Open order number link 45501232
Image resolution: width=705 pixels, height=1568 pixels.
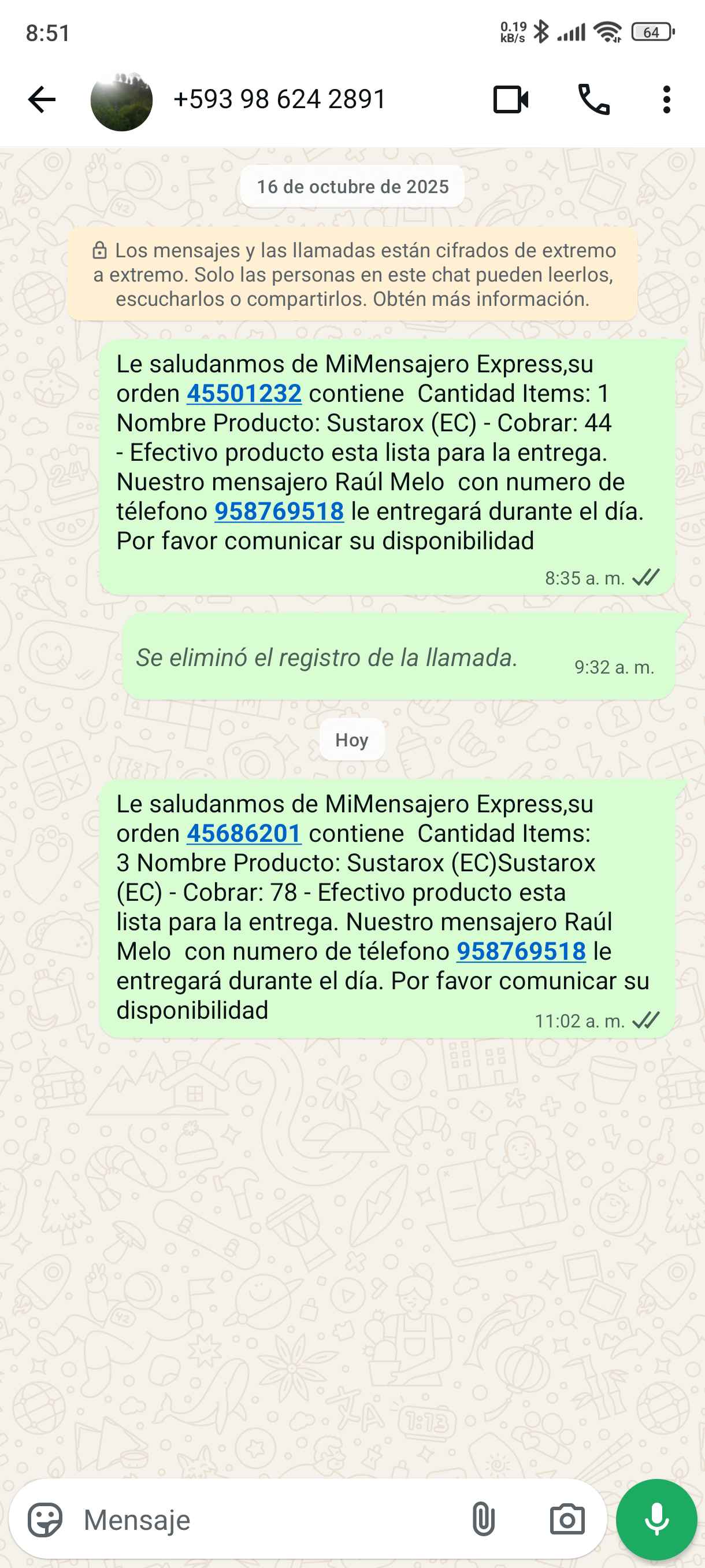(x=244, y=394)
